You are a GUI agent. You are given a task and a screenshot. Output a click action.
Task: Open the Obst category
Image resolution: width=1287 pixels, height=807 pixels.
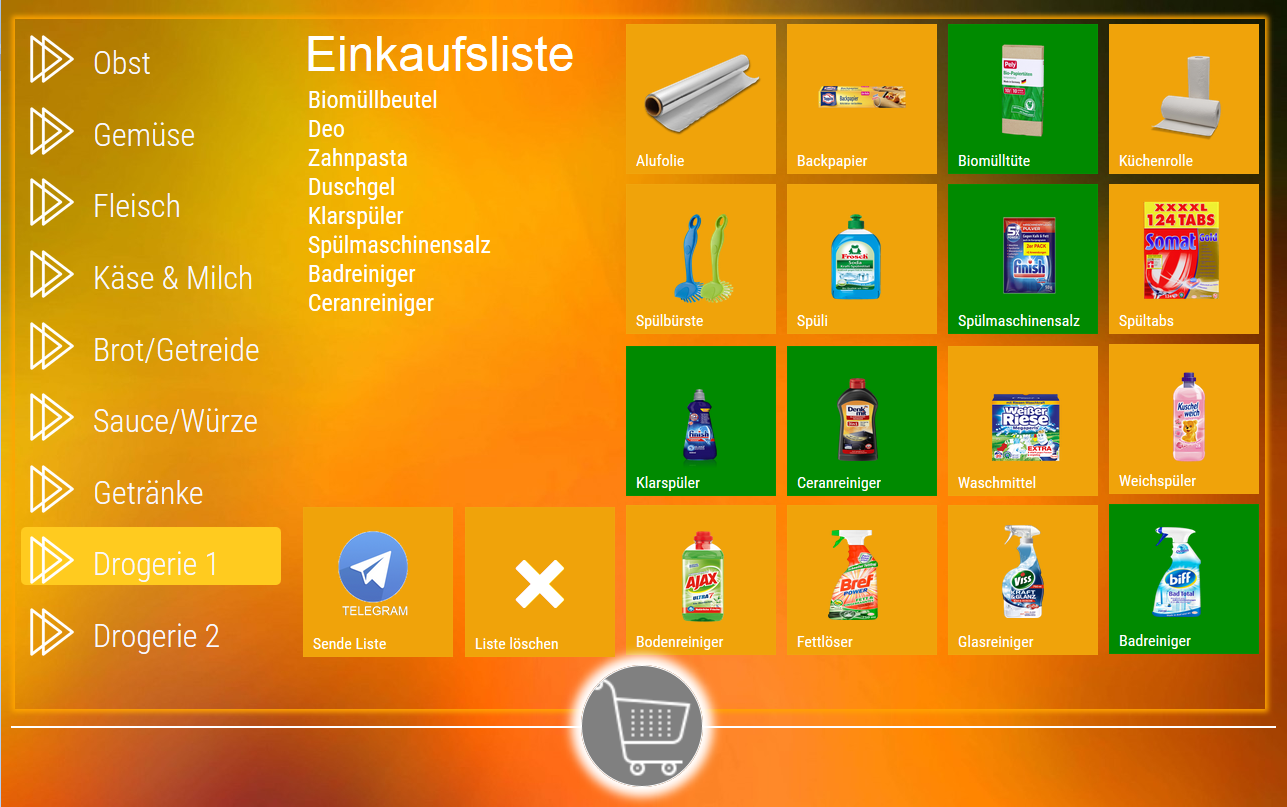click(x=120, y=62)
